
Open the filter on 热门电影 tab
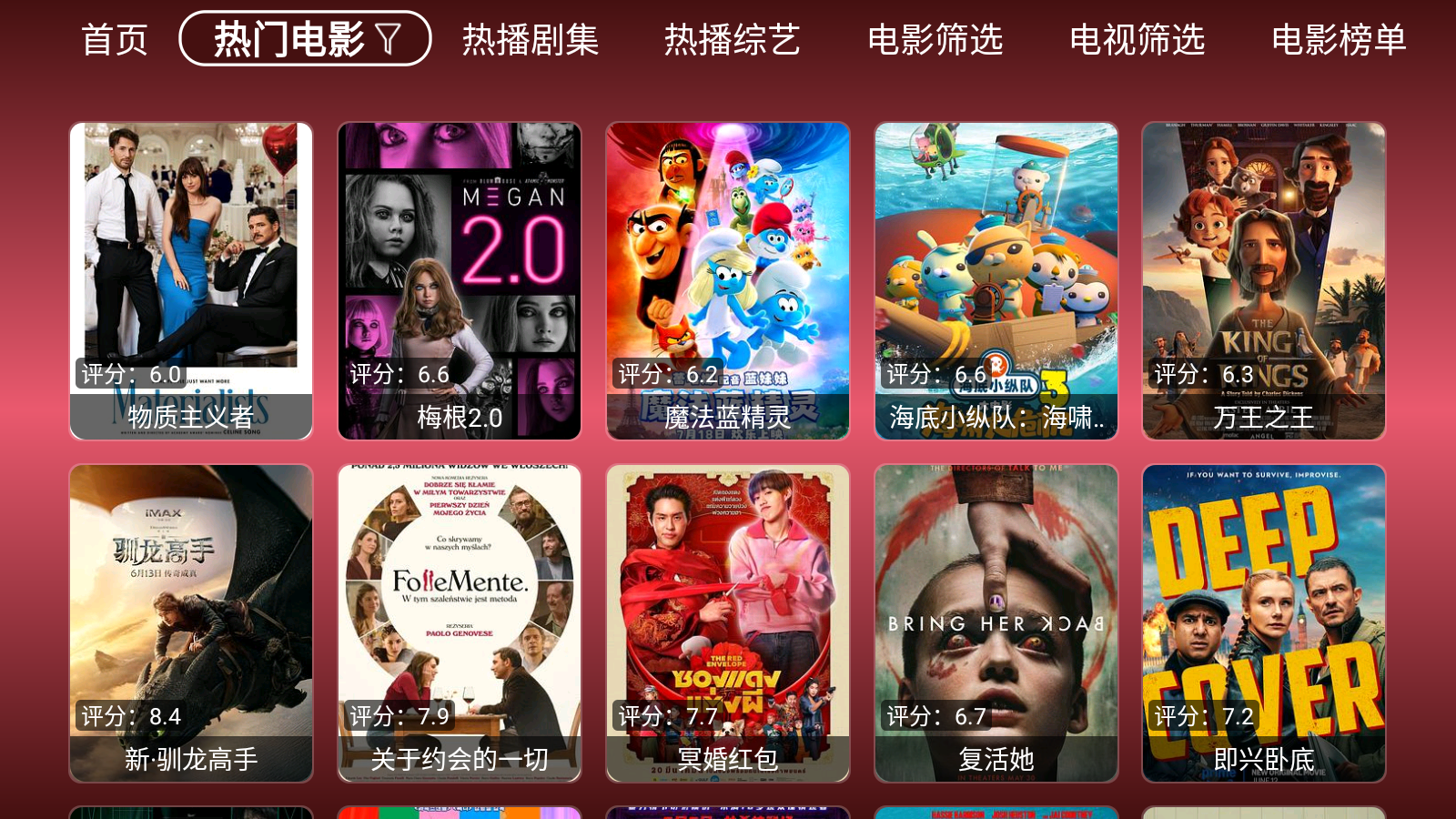[x=389, y=39]
